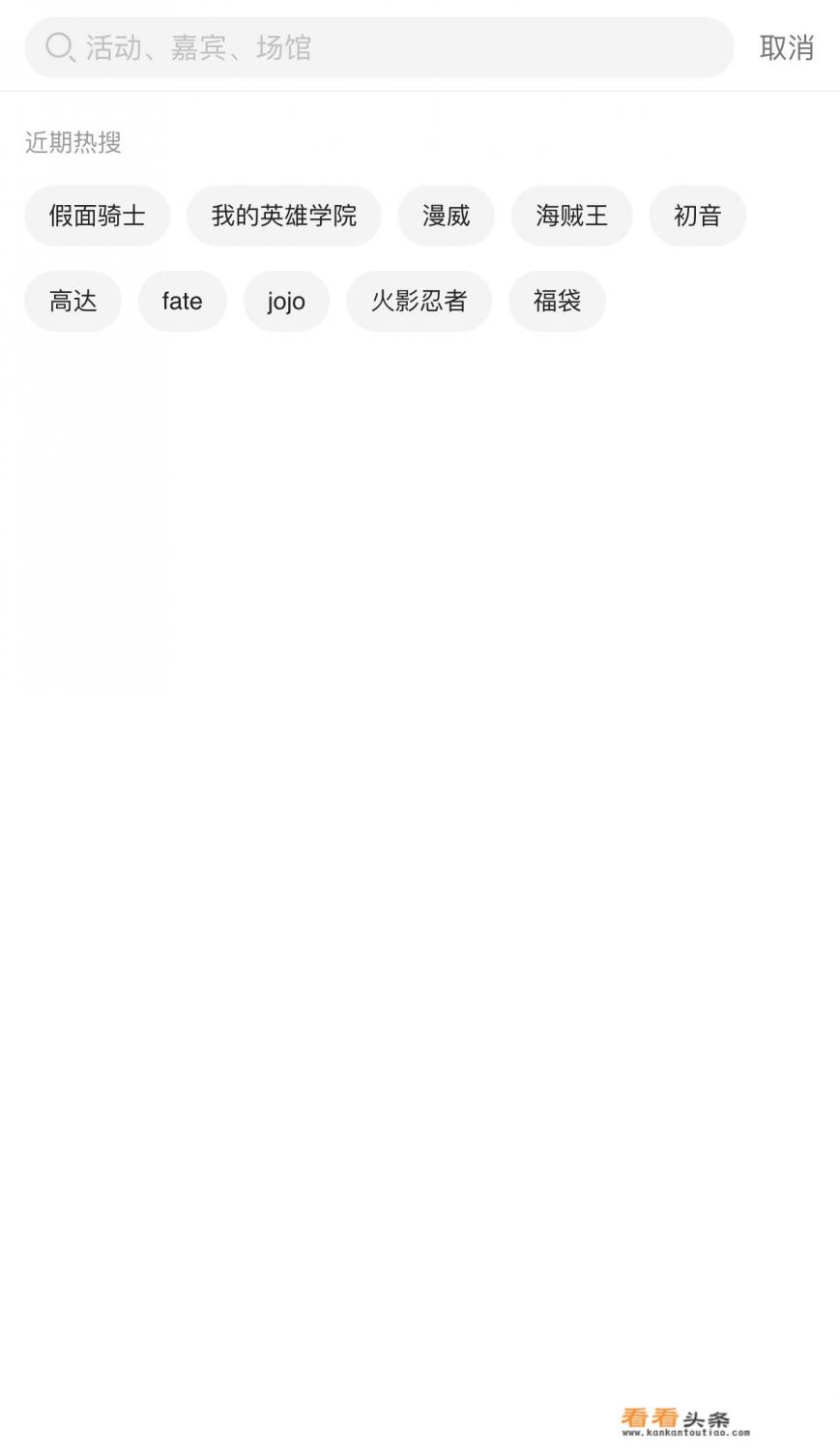Choose the jojo hot search tag
The image size is (840, 1456).
coord(286,301)
